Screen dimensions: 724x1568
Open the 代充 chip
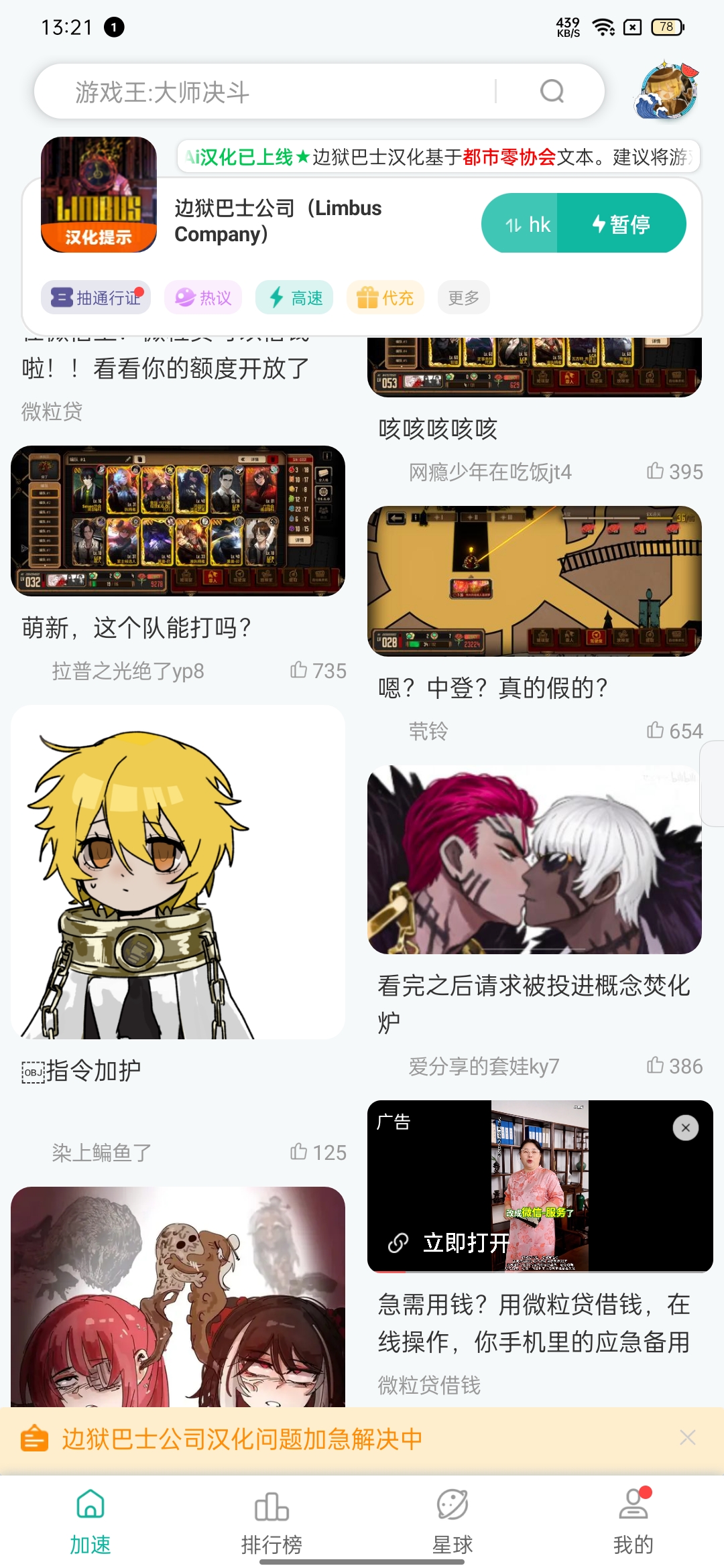pos(385,298)
